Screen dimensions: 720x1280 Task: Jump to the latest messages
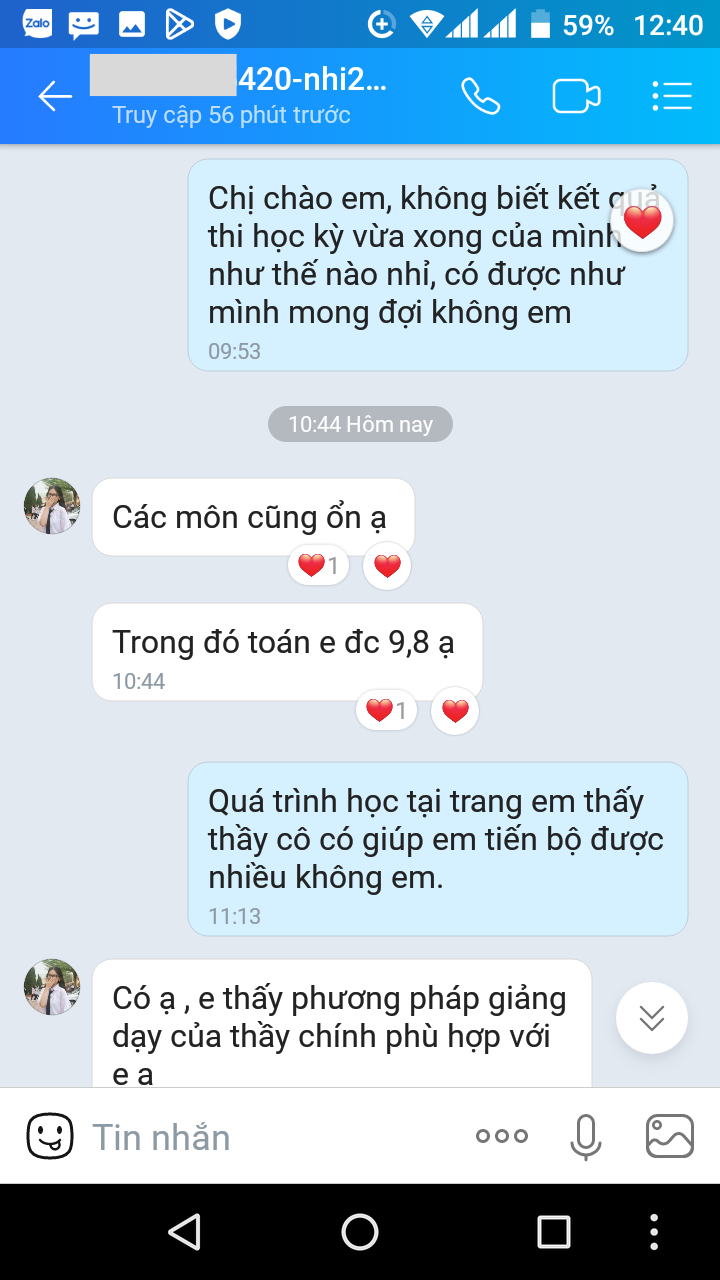(651, 1018)
